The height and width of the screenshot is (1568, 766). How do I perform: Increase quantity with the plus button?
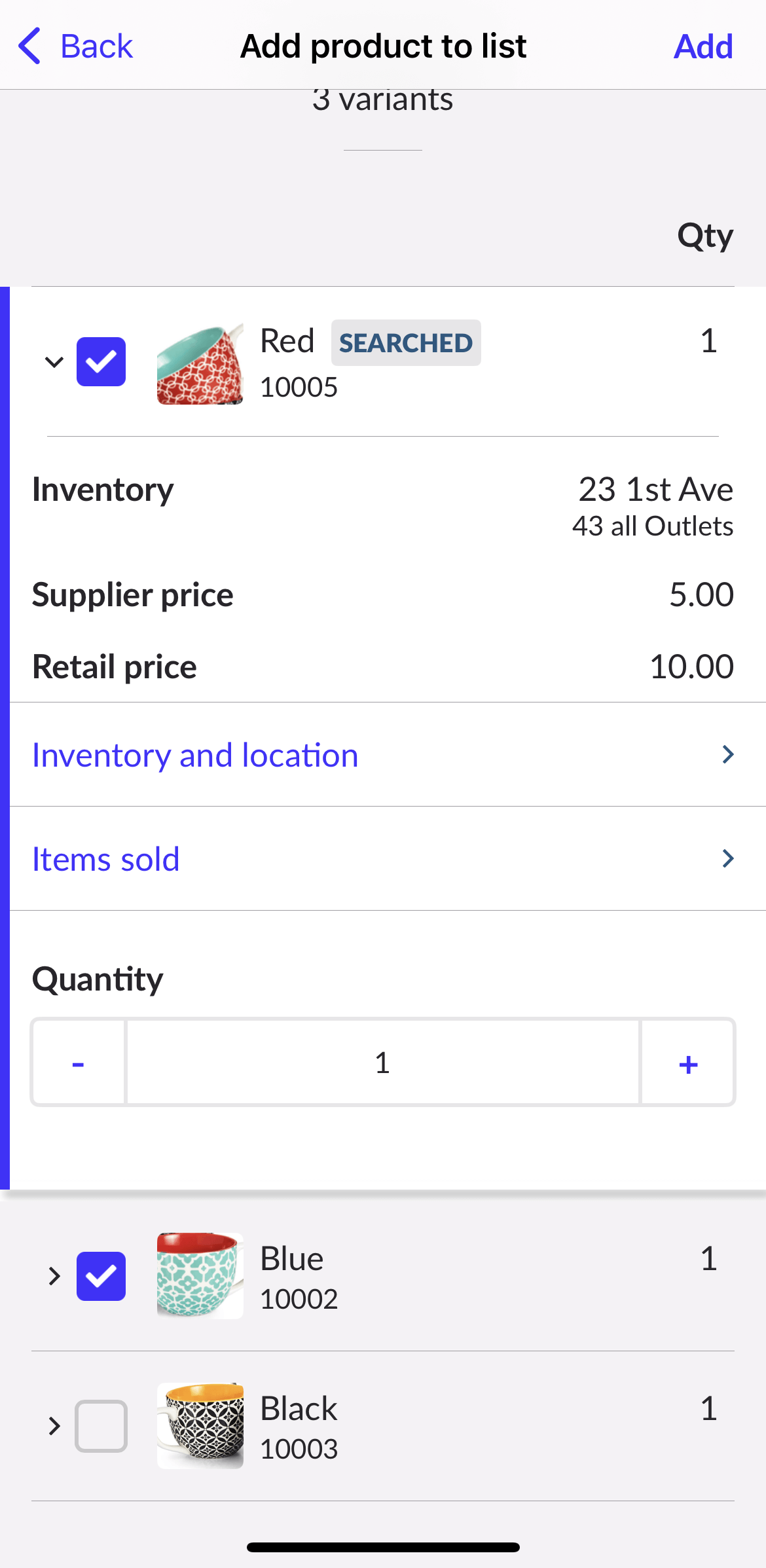tap(687, 1063)
